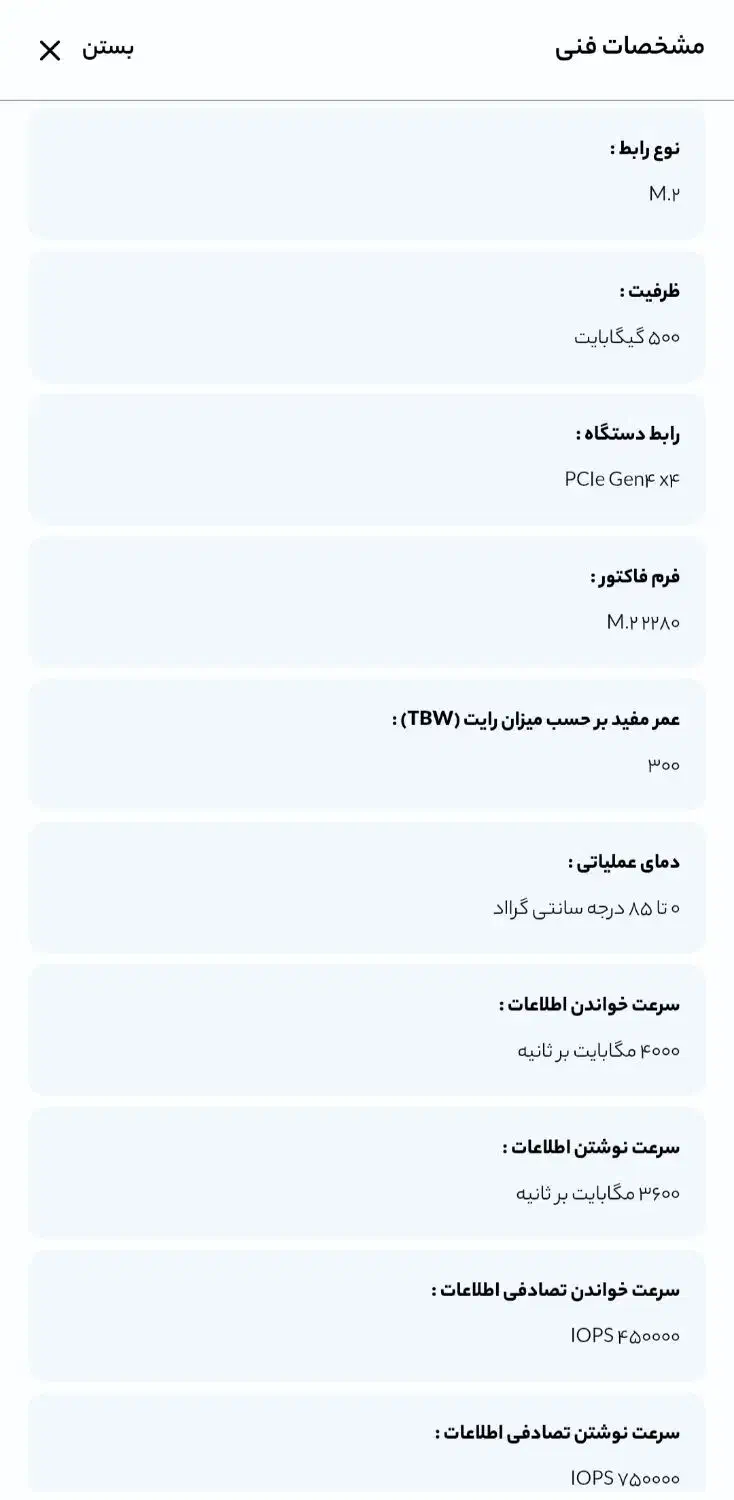The height and width of the screenshot is (1500, 734).
Task: Click the دمای عملیاتی (operating temperature) card
Action: coord(367,887)
